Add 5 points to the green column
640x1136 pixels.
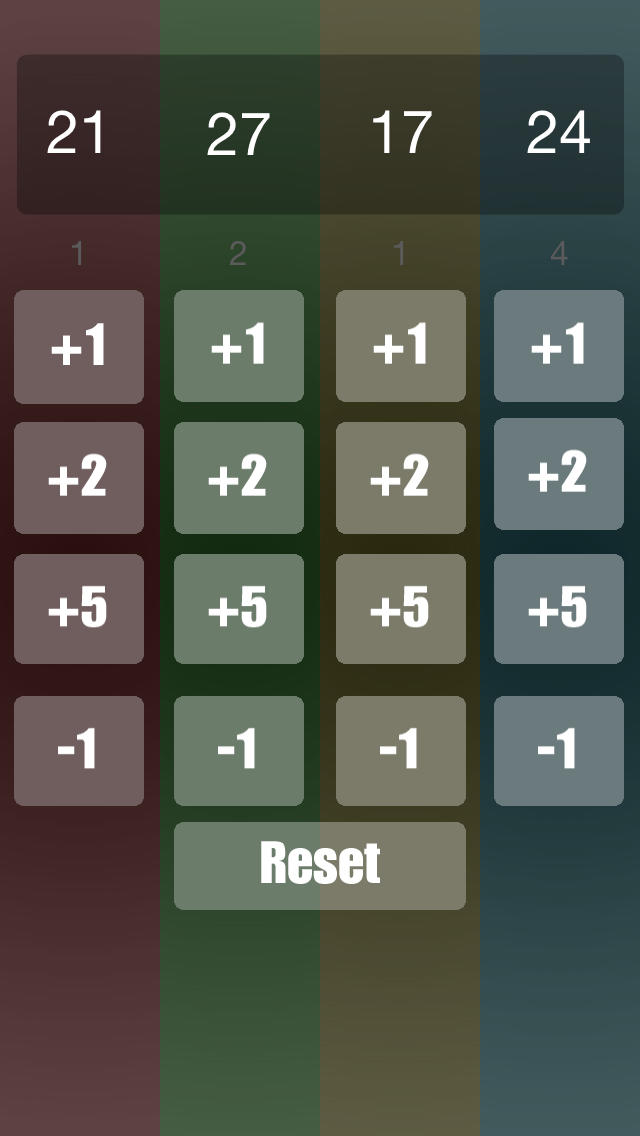239,609
